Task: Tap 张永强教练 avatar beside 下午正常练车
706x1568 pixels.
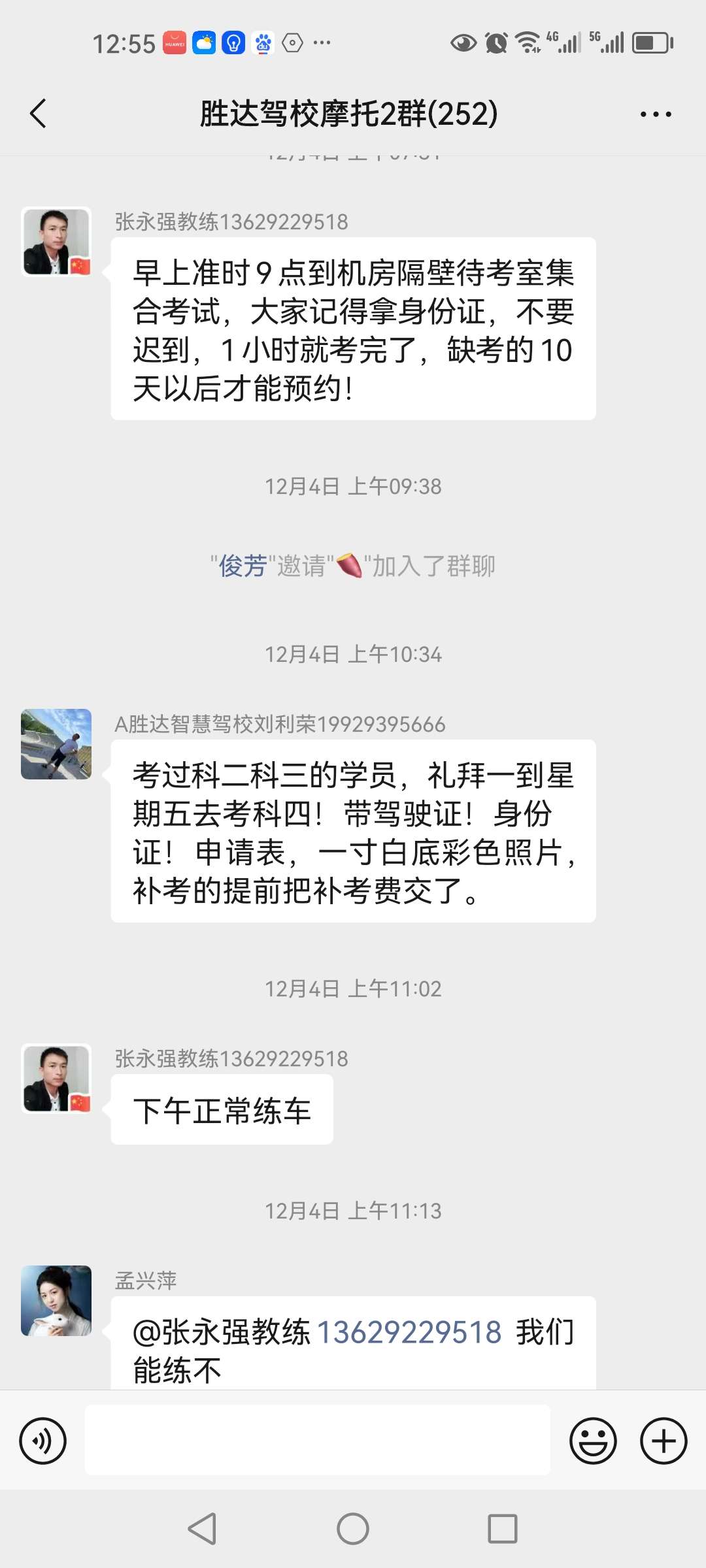Action: click(x=56, y=1079)
